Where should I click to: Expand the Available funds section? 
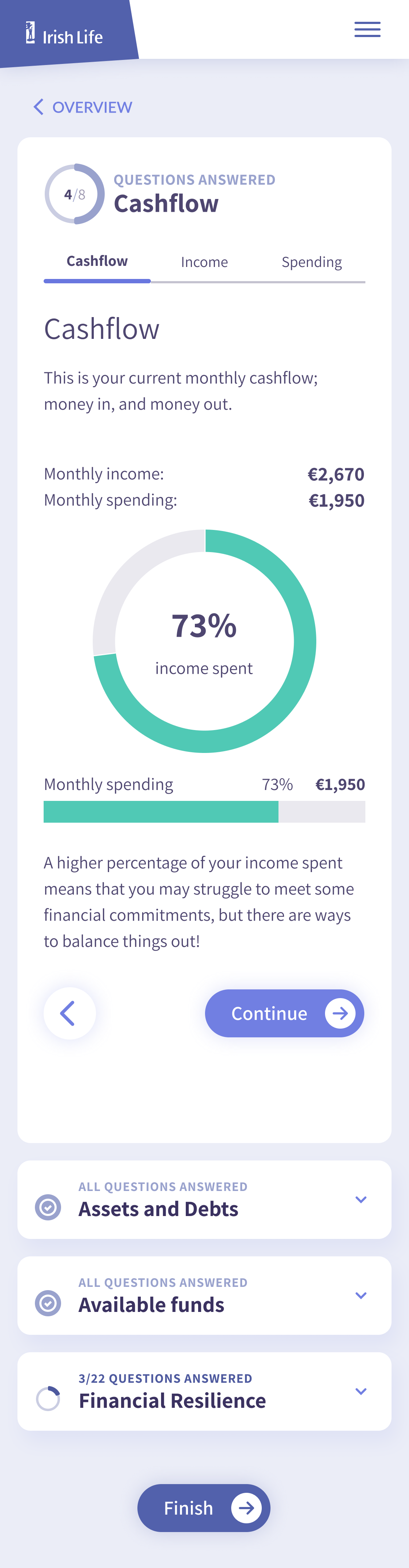click(x=360, y=1295)
